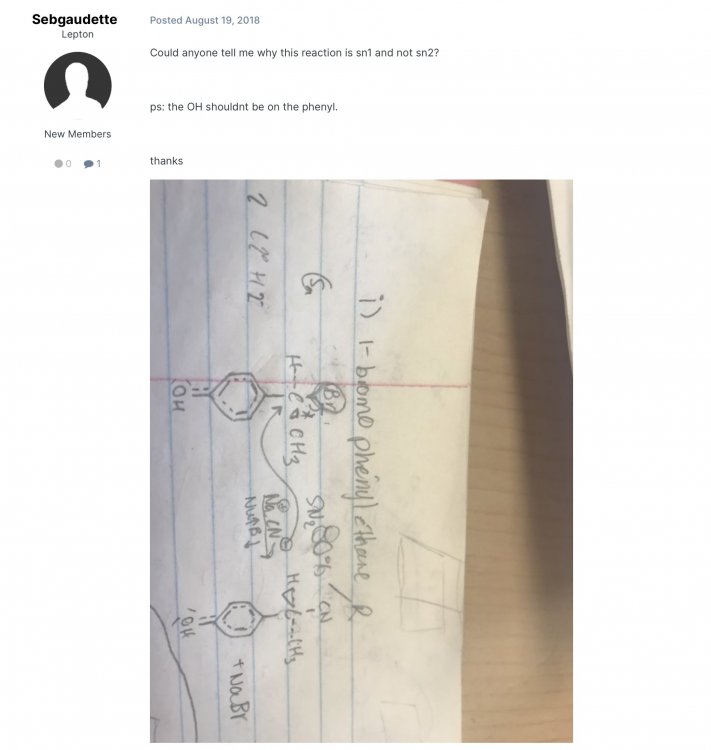Open Sebgaudette's profile via username
The image size is (711, 750).
(74, 19)
